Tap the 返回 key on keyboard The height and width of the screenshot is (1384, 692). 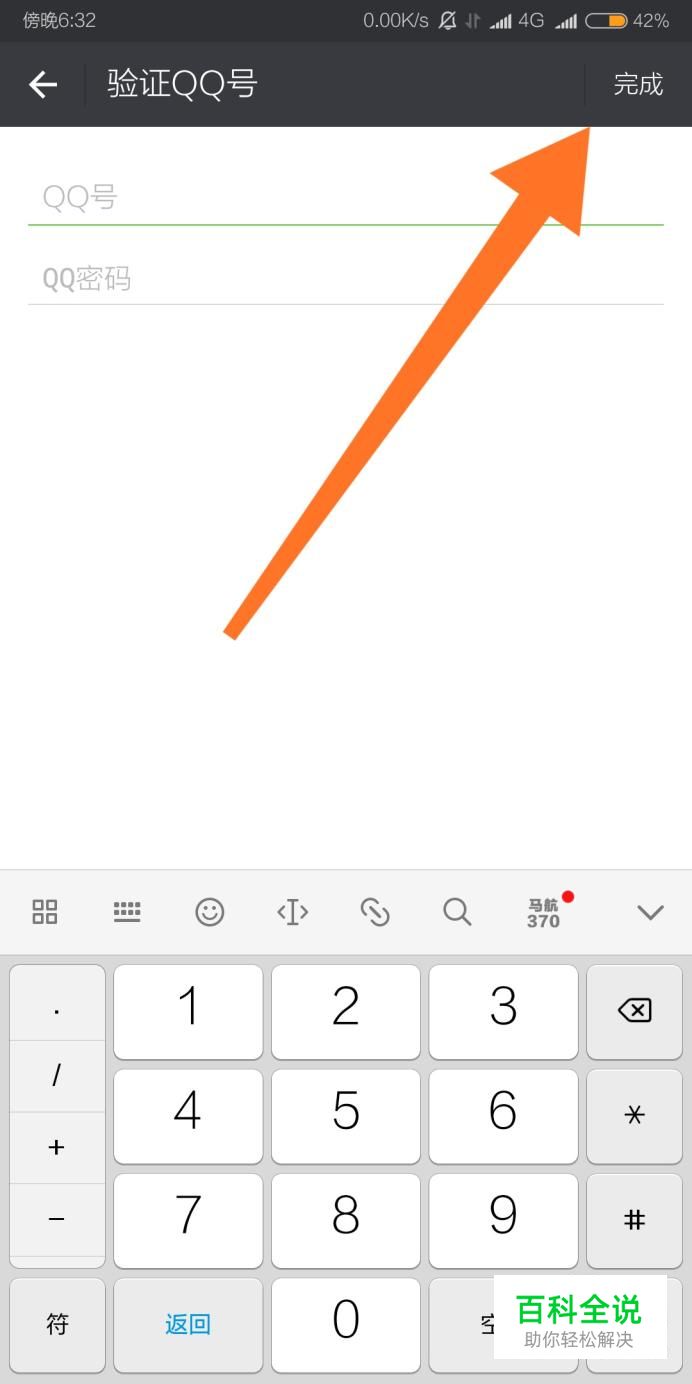click(188, 1324)
